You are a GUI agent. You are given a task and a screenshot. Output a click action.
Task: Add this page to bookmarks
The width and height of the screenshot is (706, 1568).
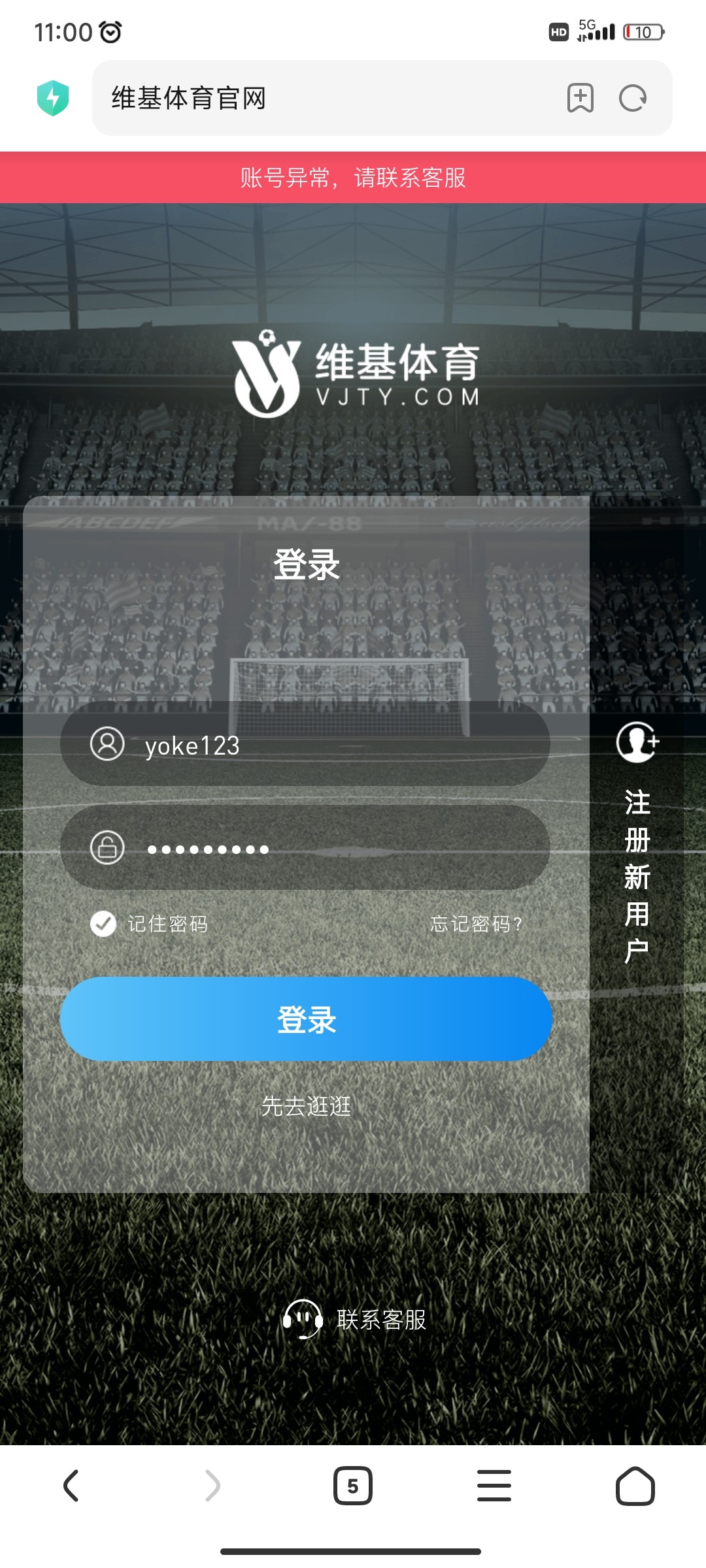[580, 98]
